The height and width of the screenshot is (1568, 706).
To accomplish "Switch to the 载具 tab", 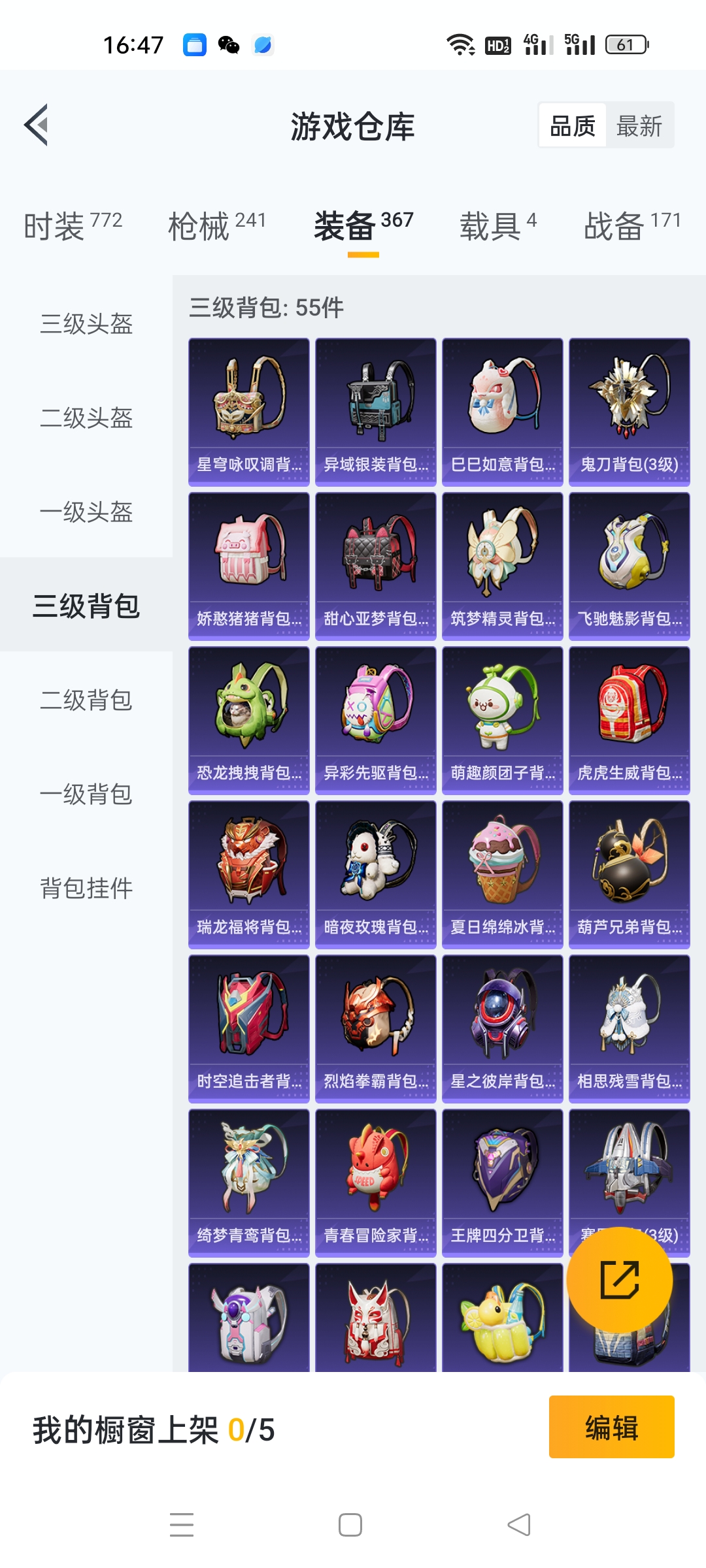I will (498, 226).
